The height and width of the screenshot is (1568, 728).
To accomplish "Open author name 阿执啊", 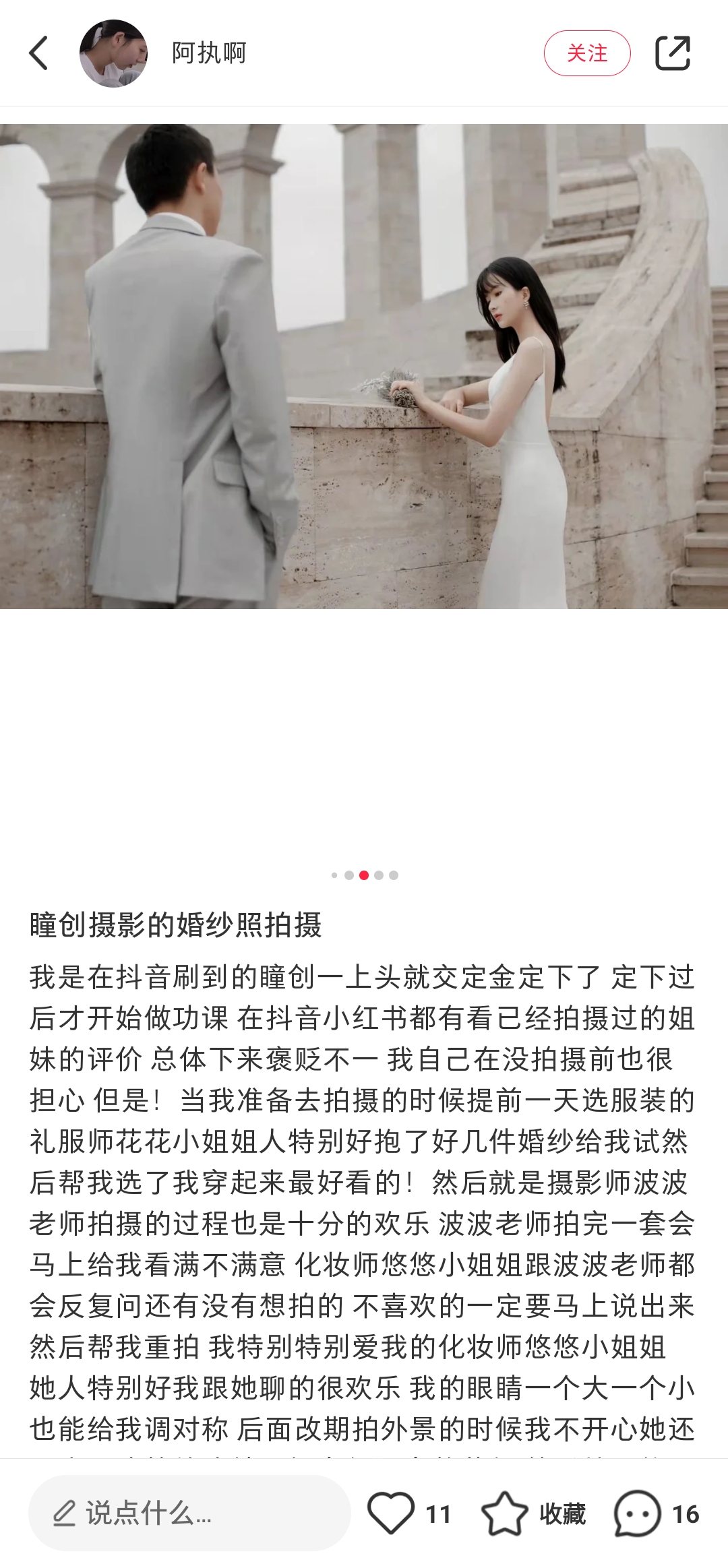I will click(x=209, y=53).
